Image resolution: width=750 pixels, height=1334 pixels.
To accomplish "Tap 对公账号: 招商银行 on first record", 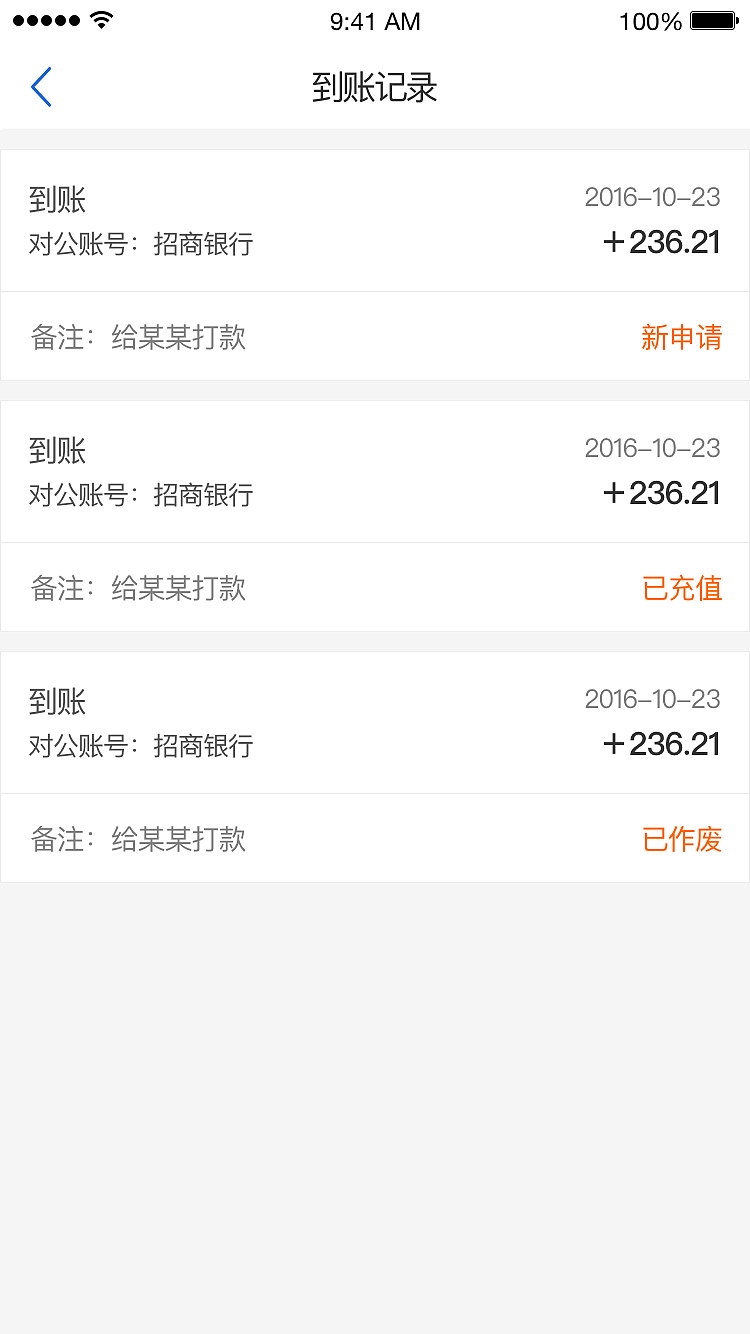I will pyautogui.click(x=141, y=244).
